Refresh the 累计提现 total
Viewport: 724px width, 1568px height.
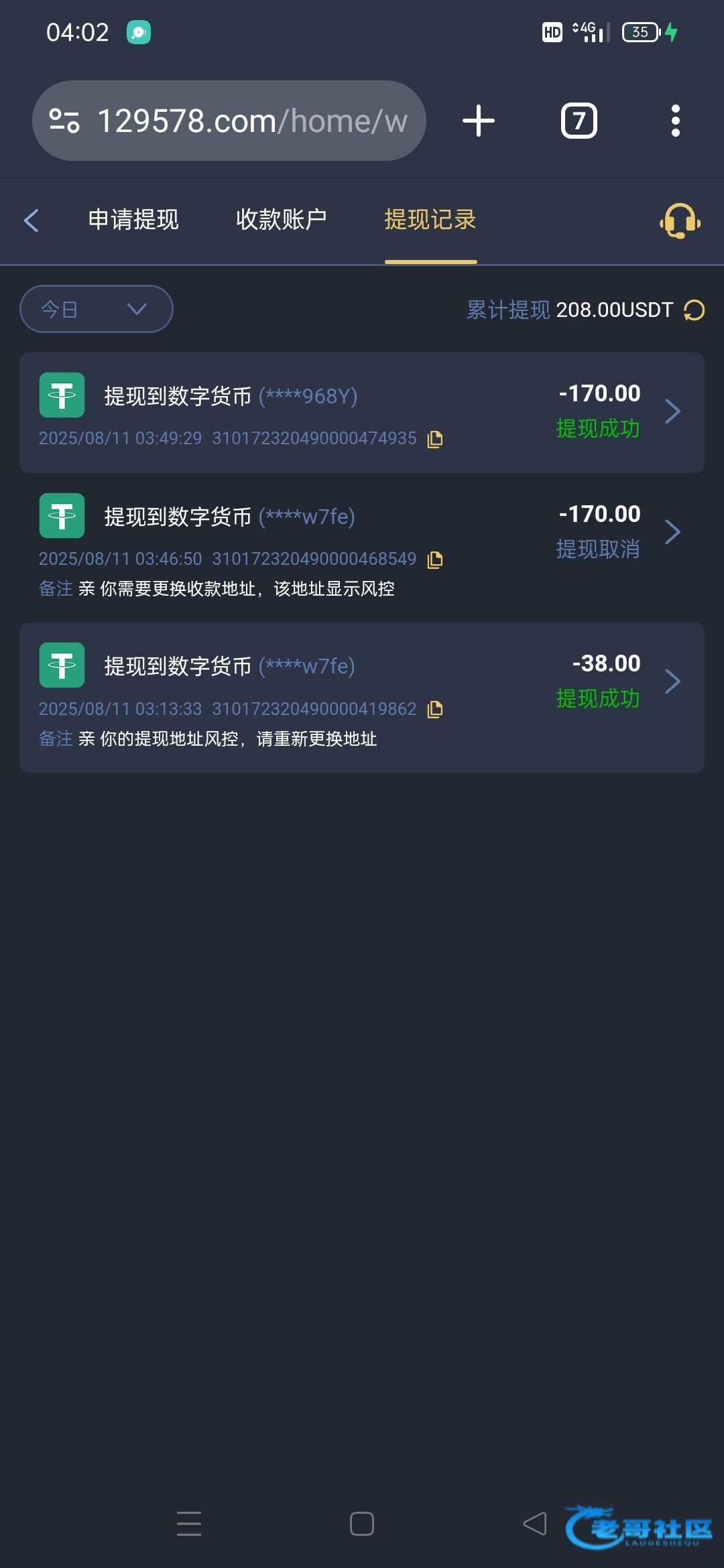[694, 310]
